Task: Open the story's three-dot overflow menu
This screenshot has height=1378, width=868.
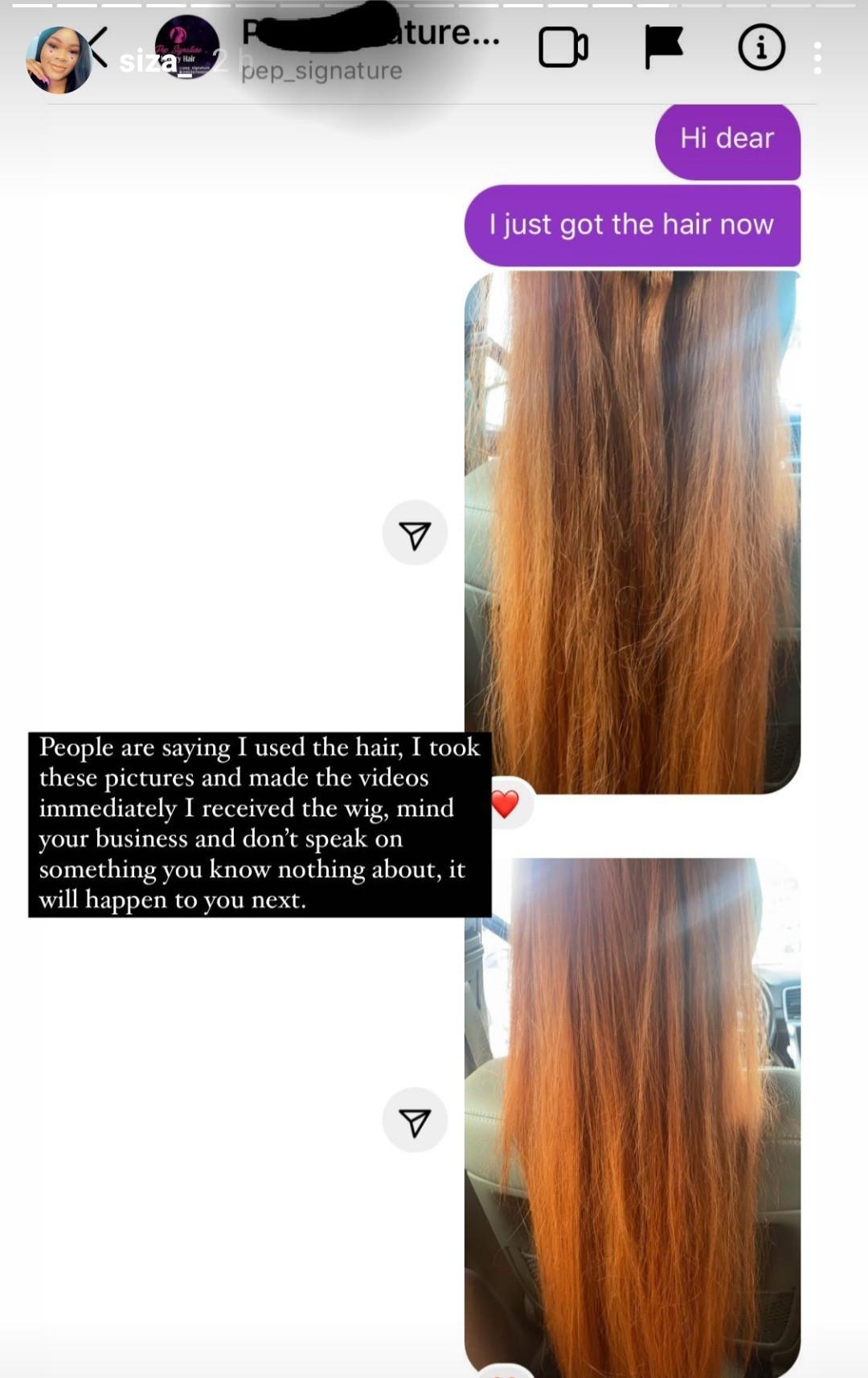Action: 817,59
